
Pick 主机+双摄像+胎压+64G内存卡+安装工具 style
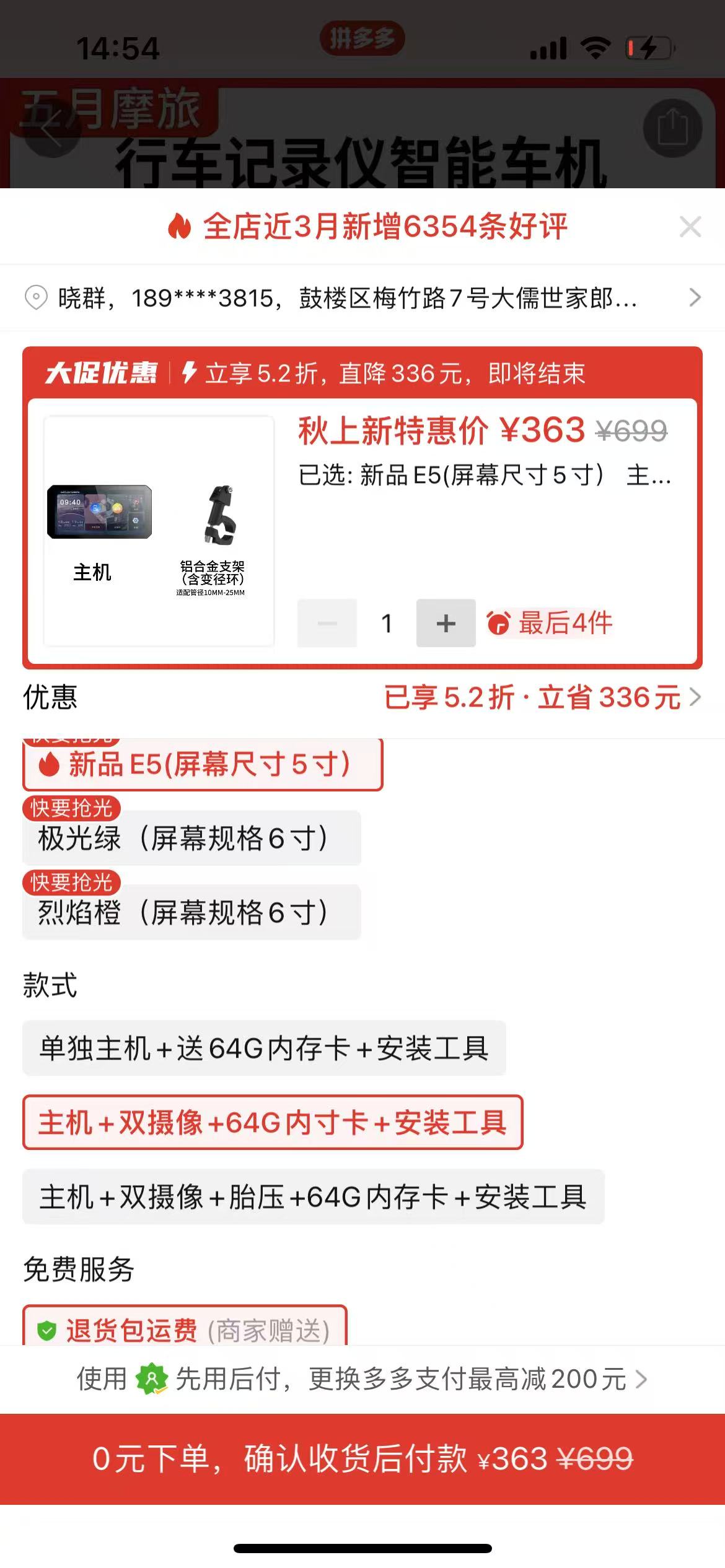313,1197
